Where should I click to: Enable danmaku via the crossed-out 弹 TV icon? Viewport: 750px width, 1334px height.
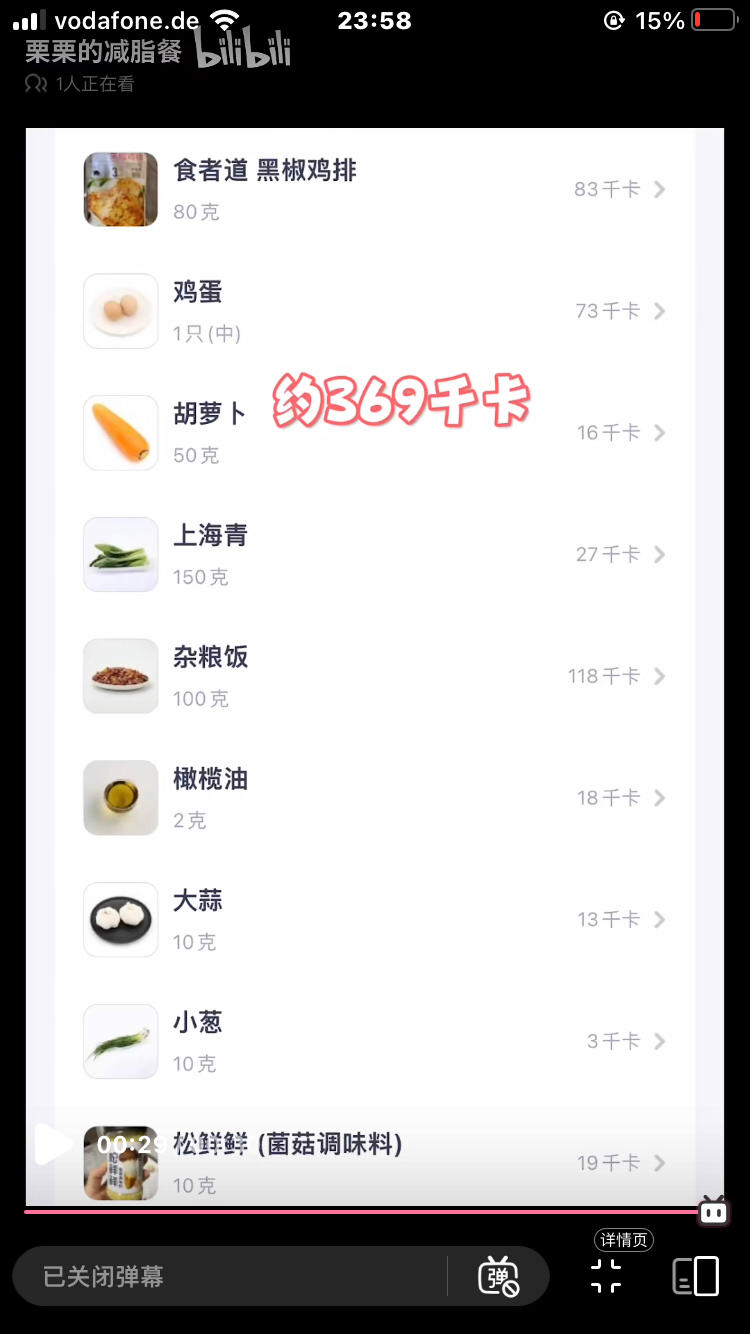click(x=501, y=1276)
